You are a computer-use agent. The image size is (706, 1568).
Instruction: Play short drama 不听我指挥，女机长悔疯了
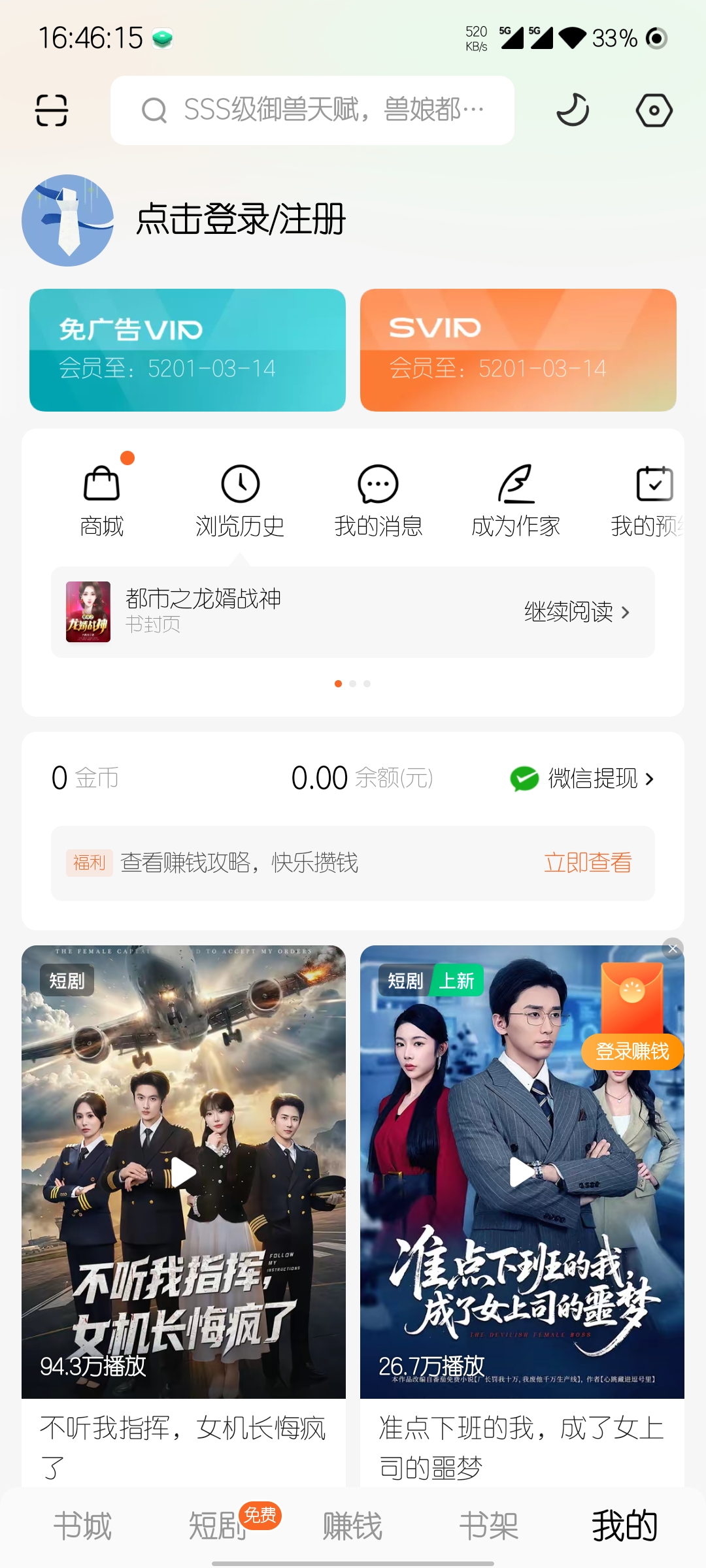point(184,1172)
